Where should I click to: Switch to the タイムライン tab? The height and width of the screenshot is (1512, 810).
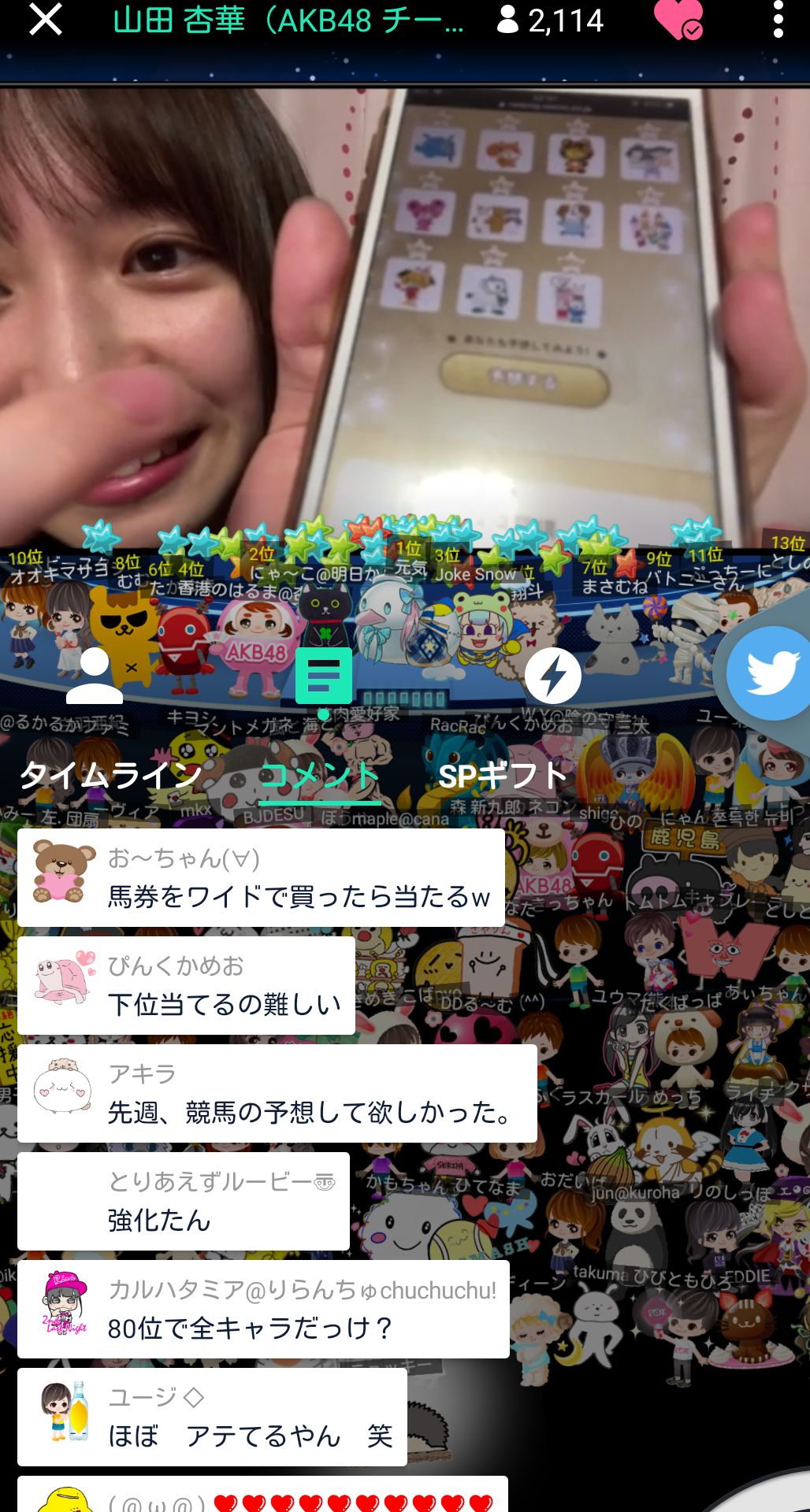110,776
